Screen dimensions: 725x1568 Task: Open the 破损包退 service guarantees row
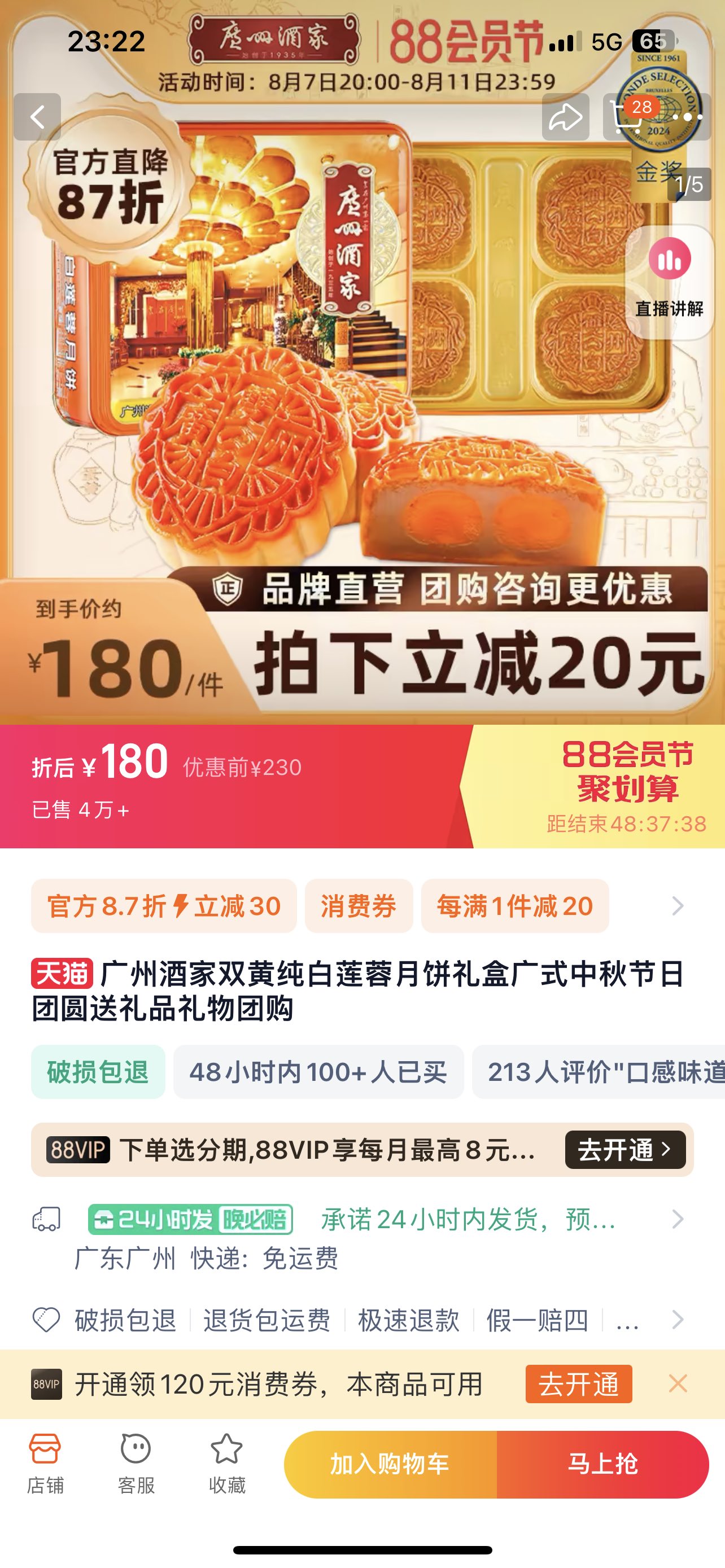click(359, 1320)
